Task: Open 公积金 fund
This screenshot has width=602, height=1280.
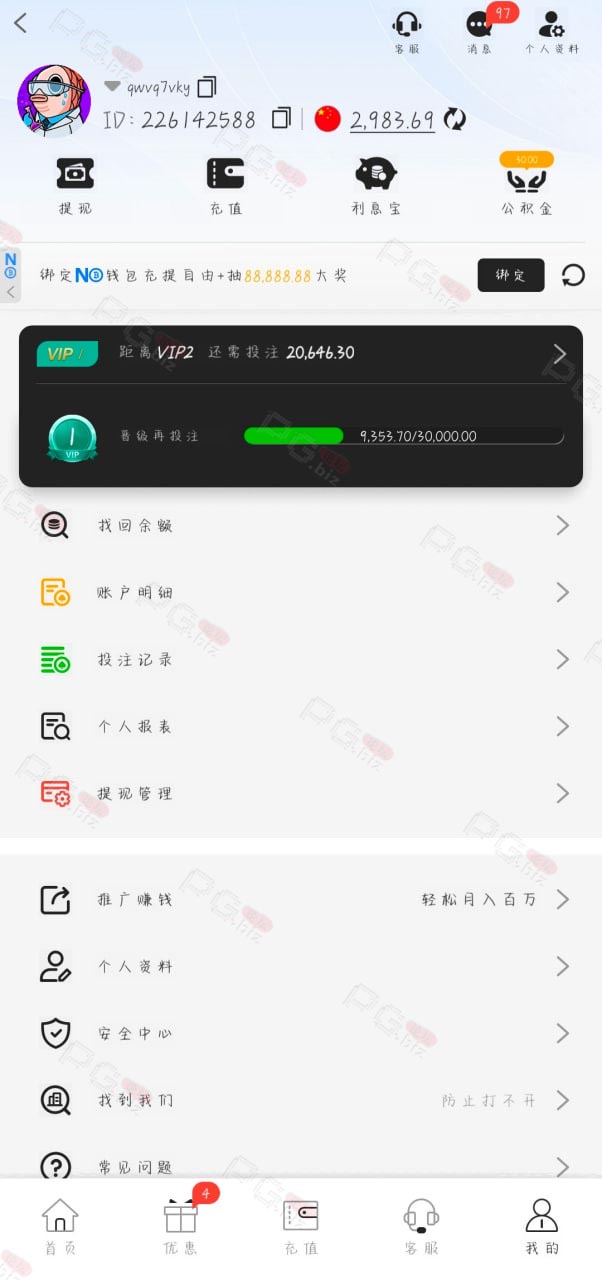Action: point(526,187)
